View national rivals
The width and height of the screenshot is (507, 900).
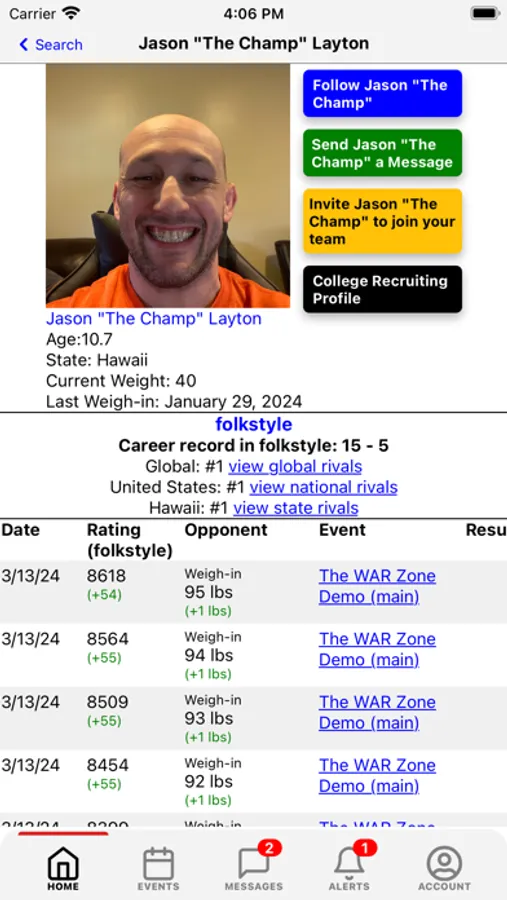coord(323,487)
